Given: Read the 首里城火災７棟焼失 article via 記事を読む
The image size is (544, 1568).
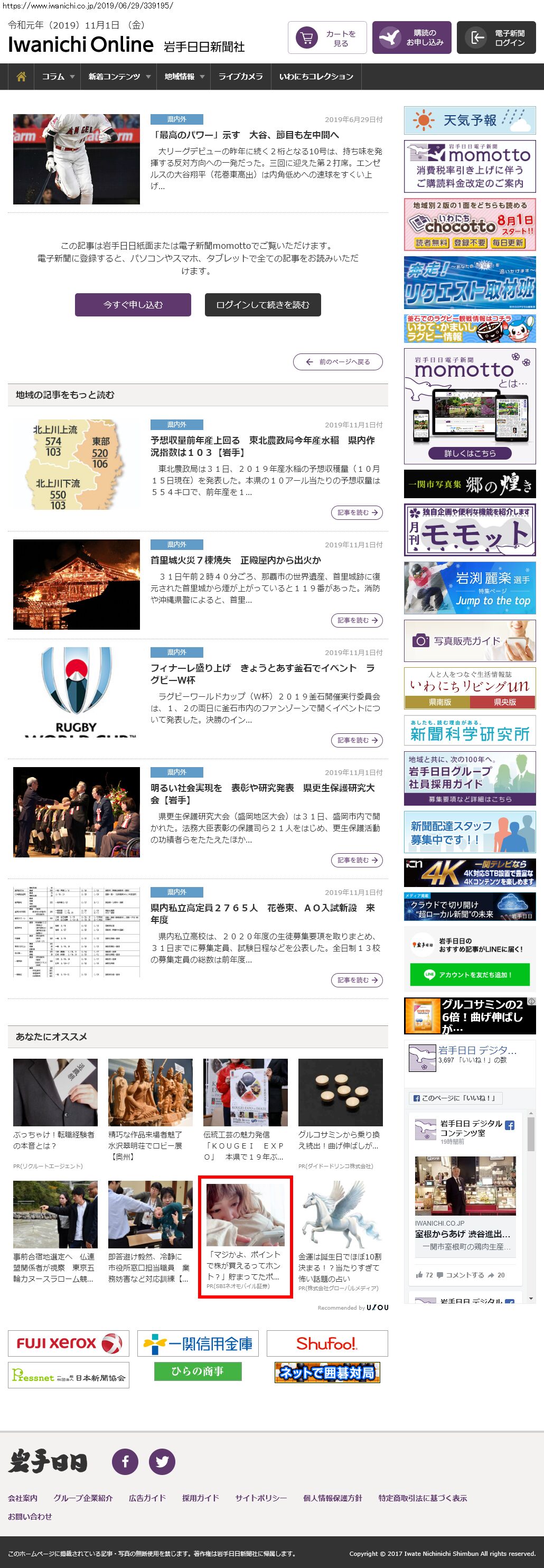Looking at the screenshot, I should coord(357,620).
